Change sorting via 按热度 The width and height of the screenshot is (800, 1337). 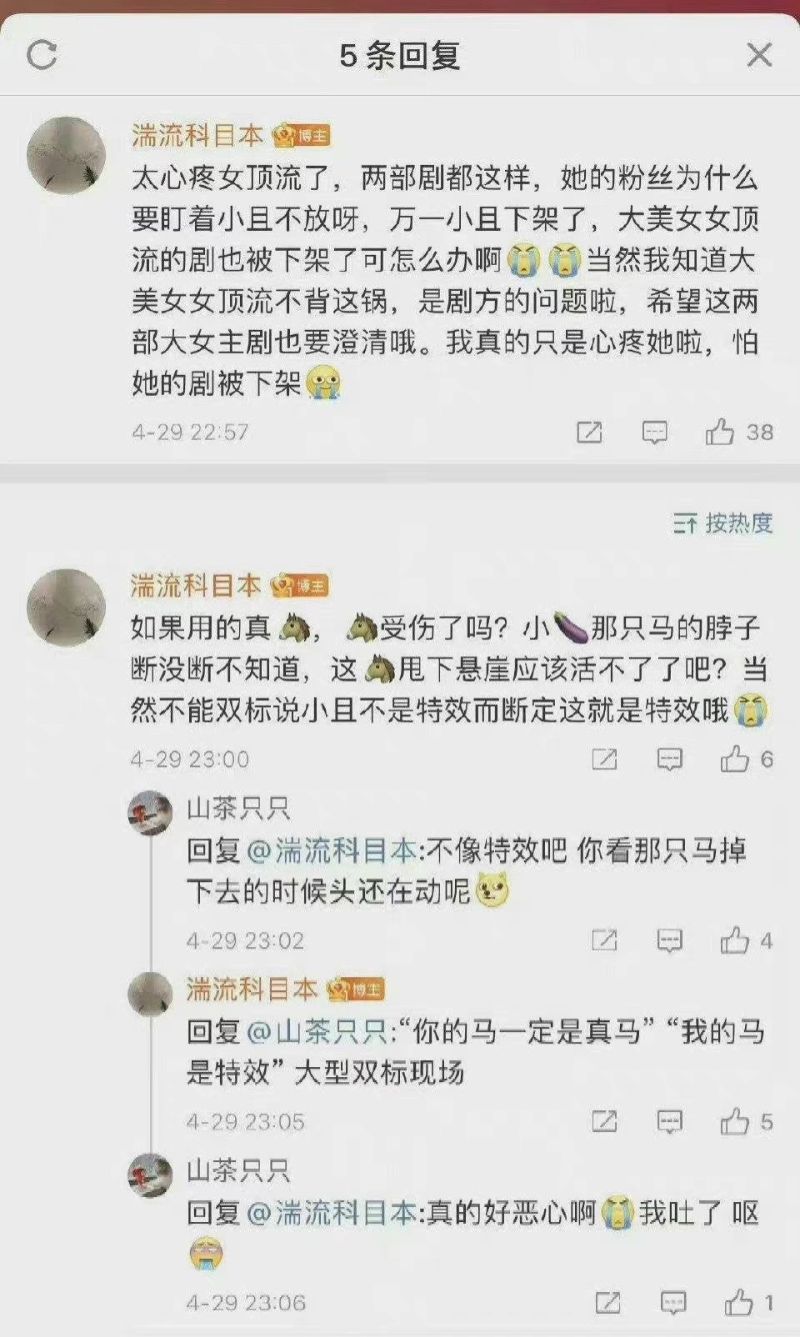click(x=723, y=522)
